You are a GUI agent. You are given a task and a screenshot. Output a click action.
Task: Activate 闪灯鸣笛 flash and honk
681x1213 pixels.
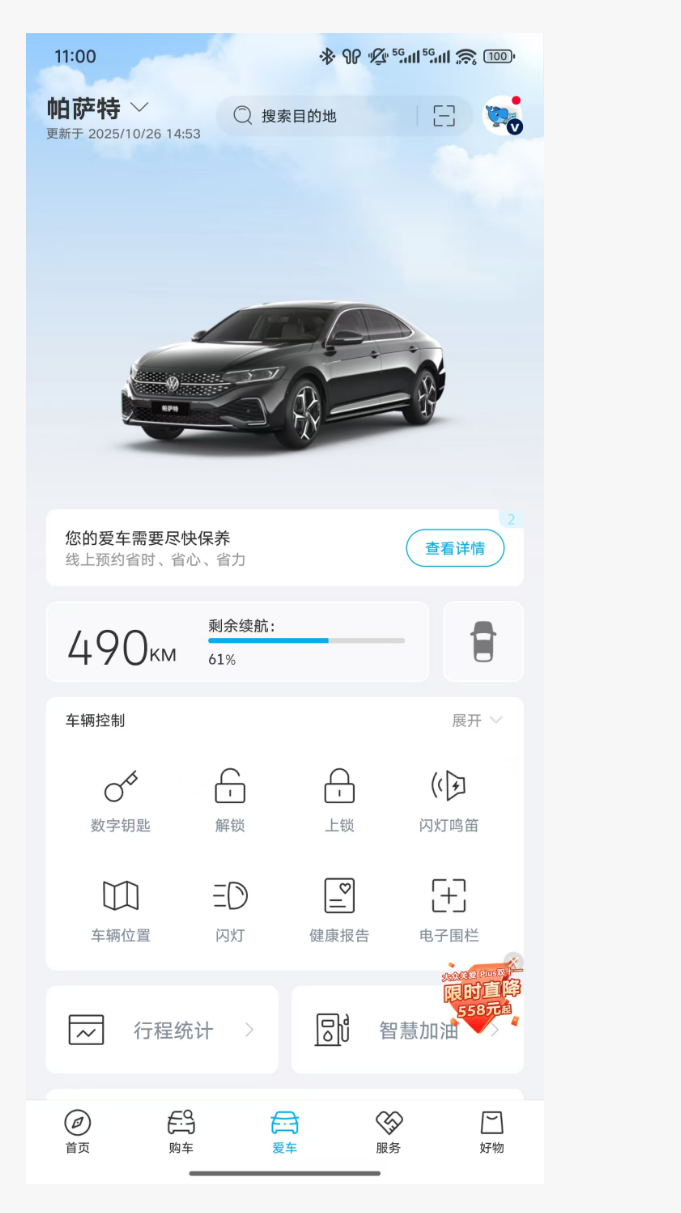[448, 800]
